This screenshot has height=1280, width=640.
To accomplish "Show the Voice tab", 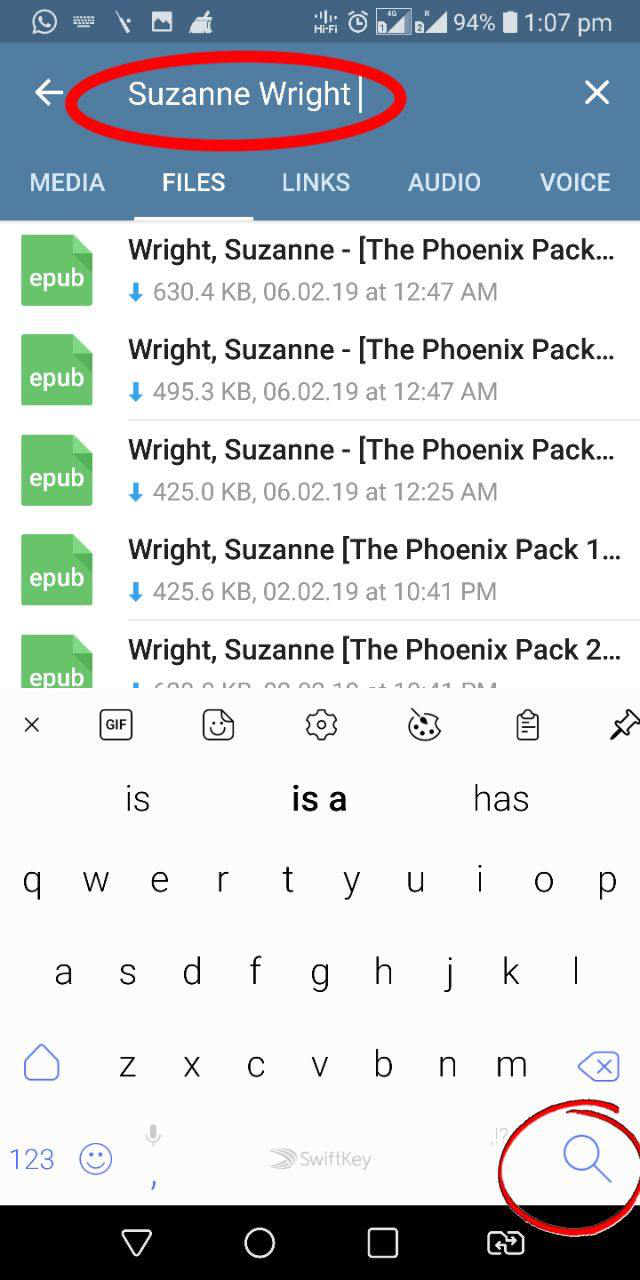I will coord(575,182).
